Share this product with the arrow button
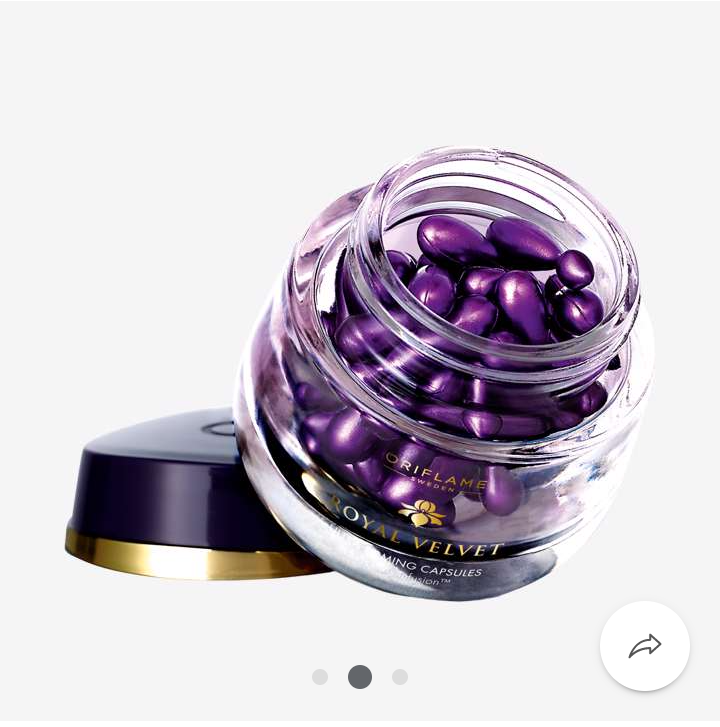 [x=645, y=646]
